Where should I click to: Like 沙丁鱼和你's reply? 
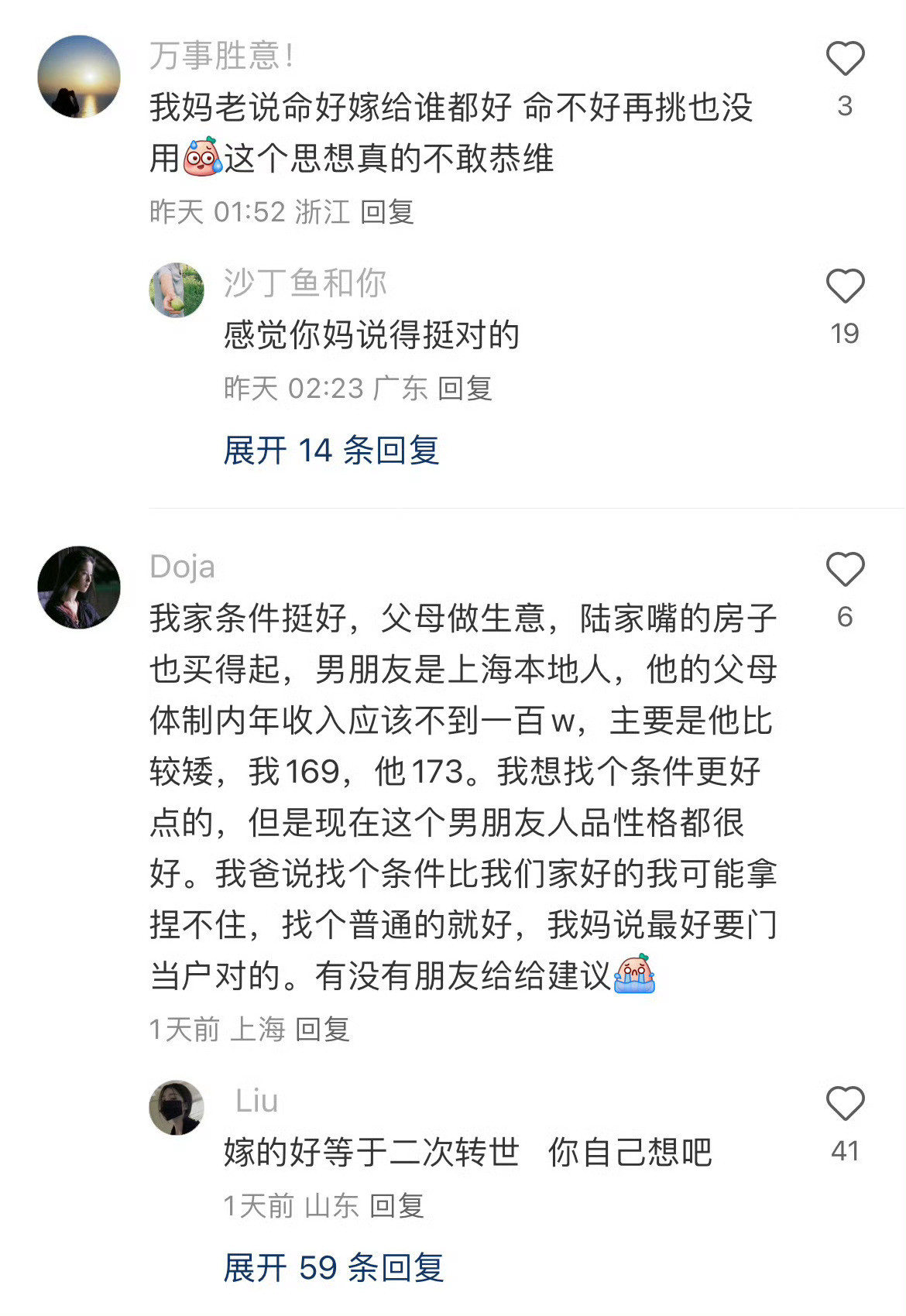point(847,286)
